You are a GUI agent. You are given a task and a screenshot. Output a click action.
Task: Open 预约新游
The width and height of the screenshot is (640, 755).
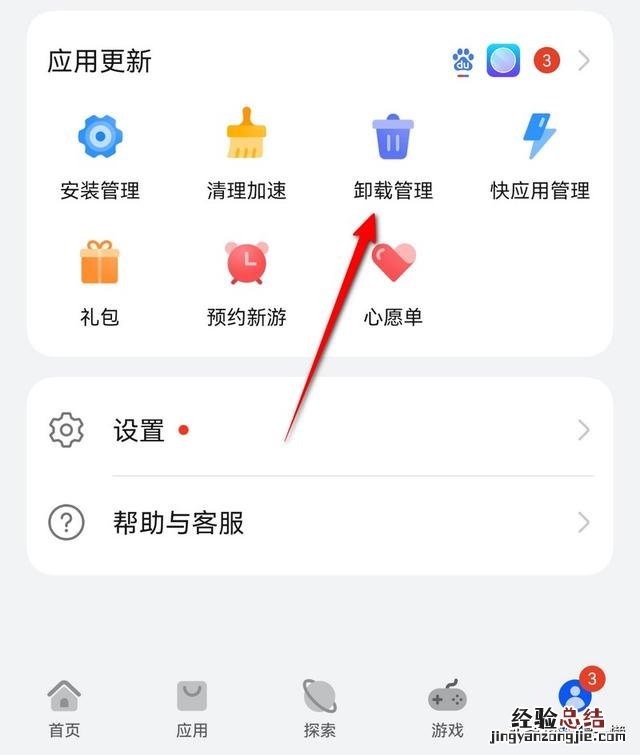246,284
